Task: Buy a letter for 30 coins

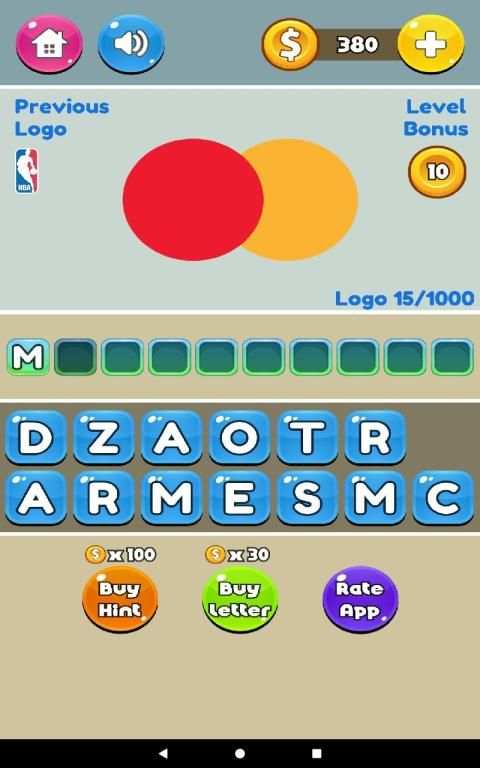Action: pos(240,599)
